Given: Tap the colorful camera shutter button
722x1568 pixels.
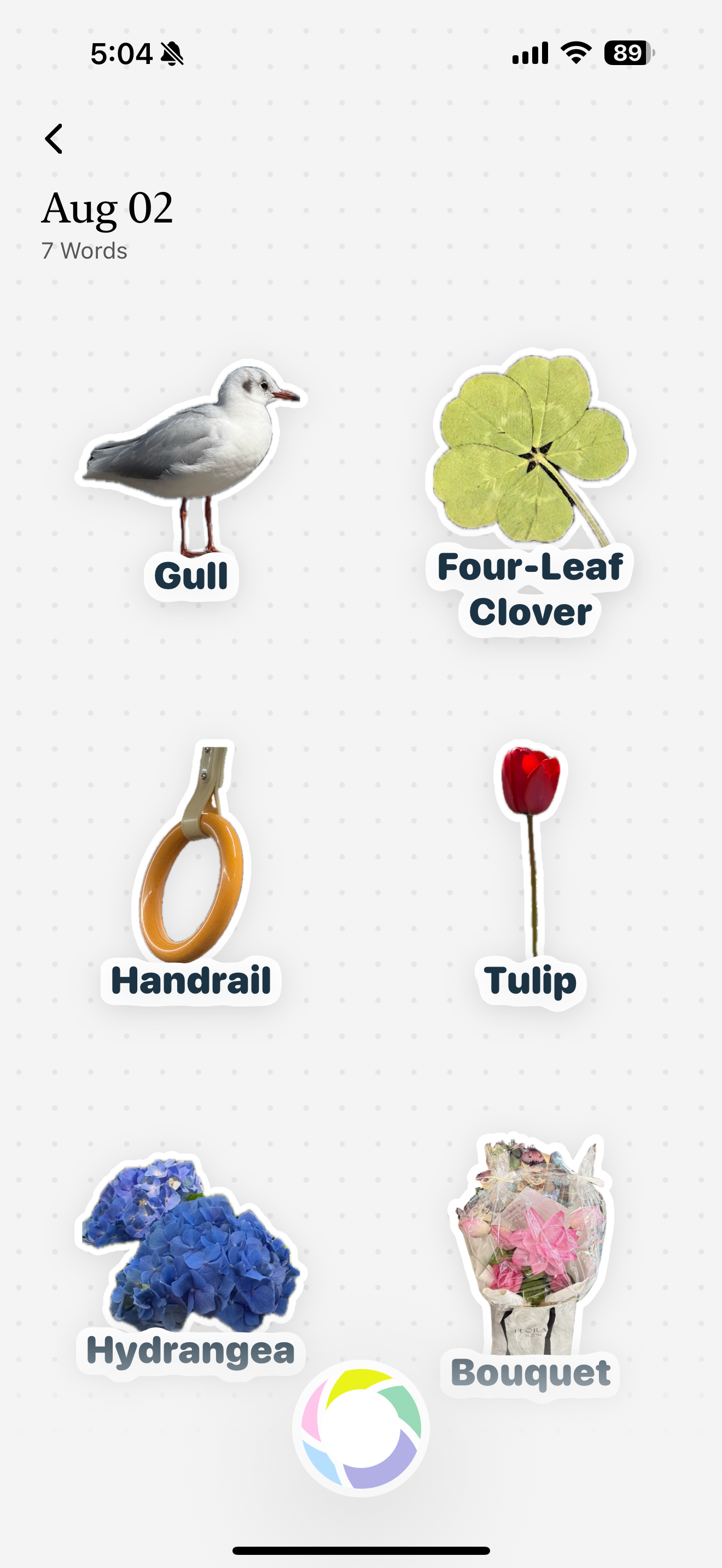Looking at the screenshot, I should tap(361, 1428).
